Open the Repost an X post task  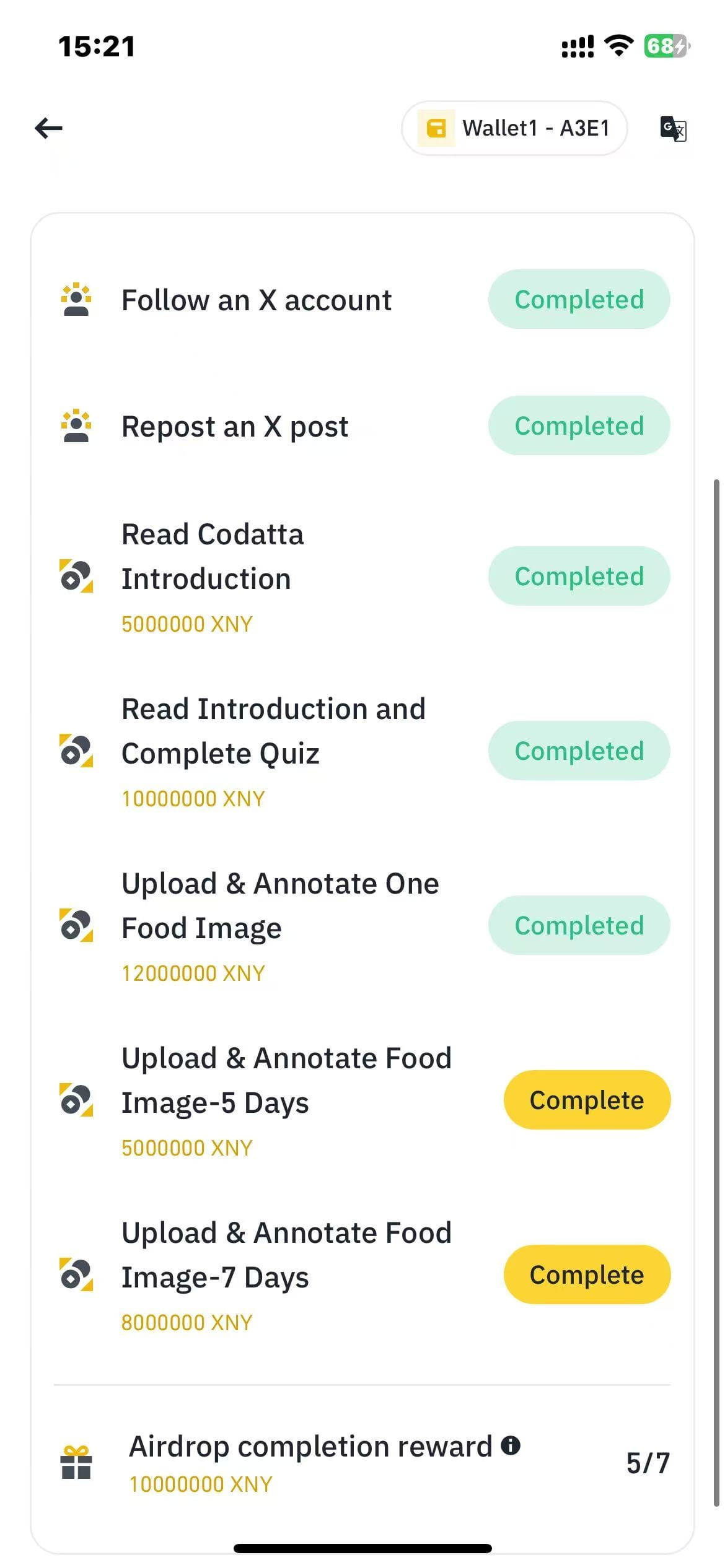(362, 426)
